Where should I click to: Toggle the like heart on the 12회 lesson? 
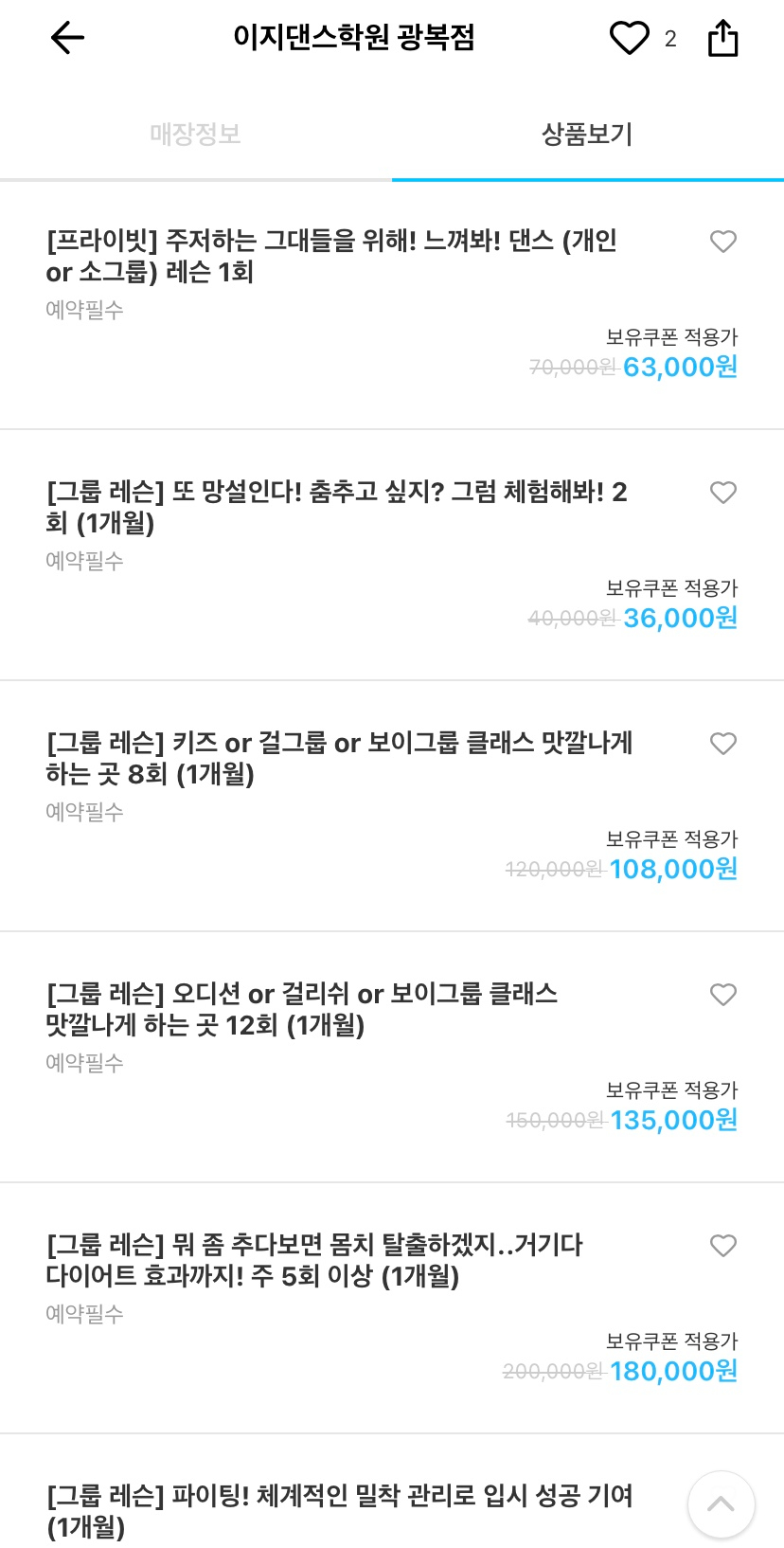click(723, 995)
